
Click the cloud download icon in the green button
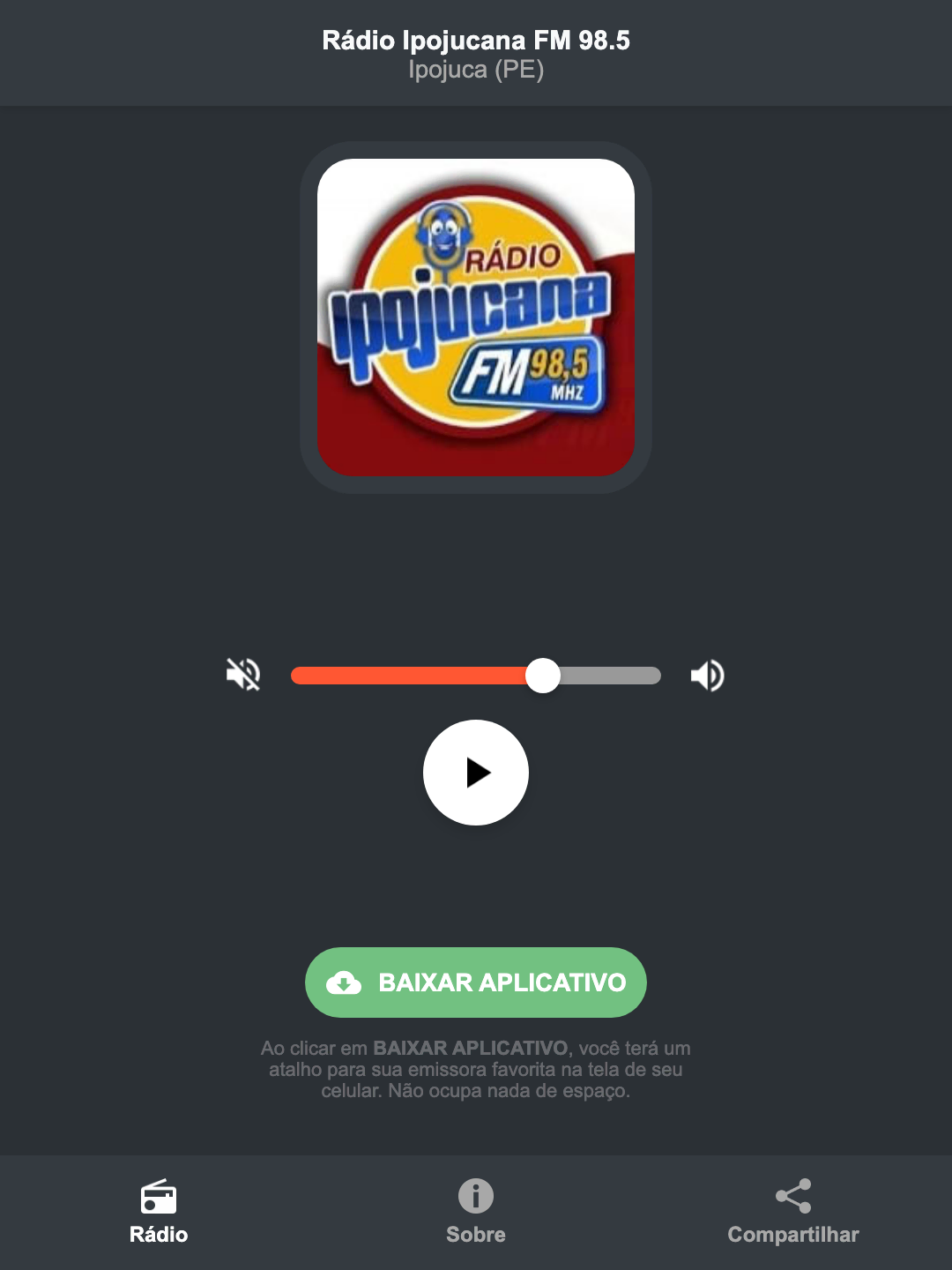346,982
